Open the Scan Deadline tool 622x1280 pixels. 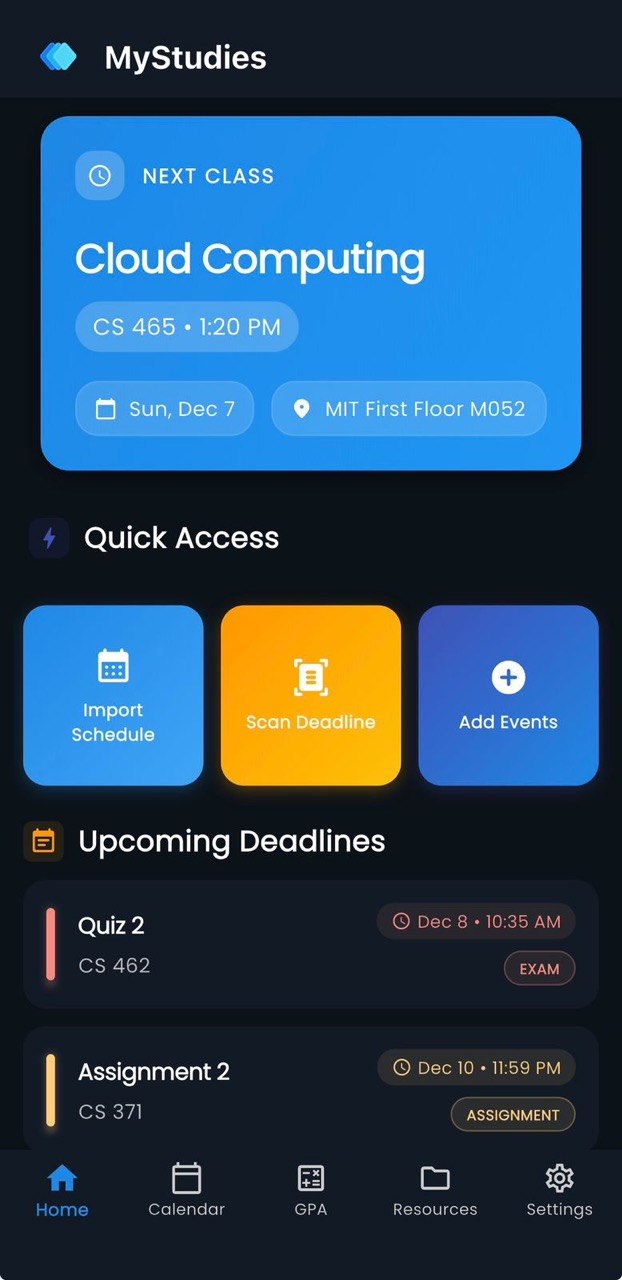(x=311, y=695)
